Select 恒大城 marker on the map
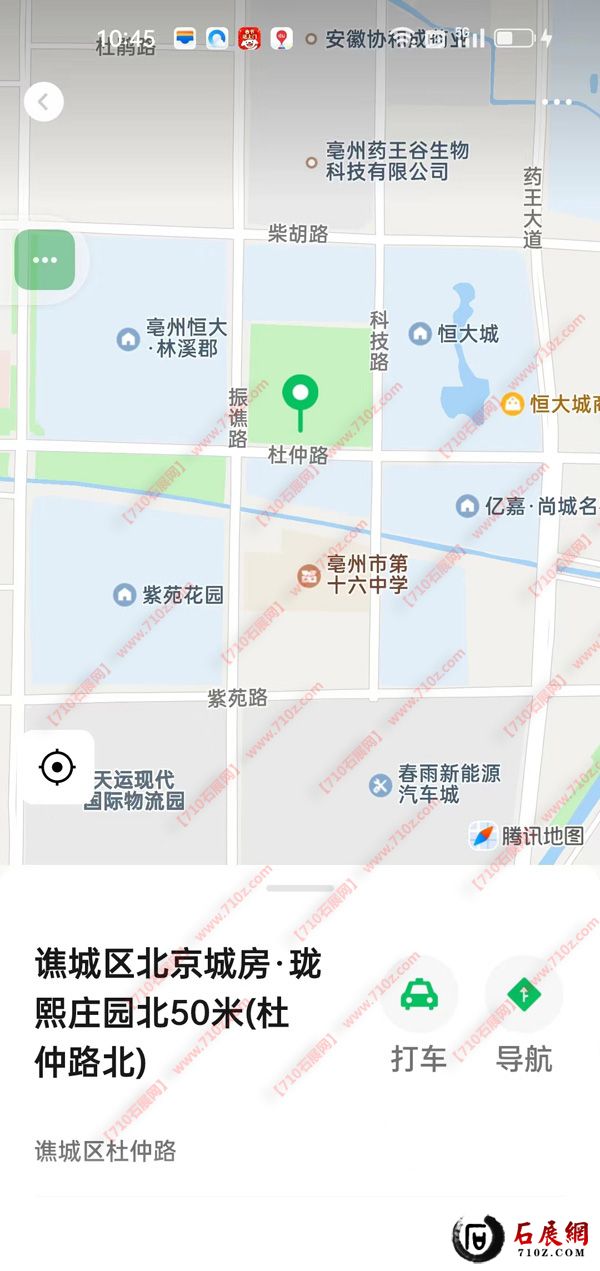The height and width of the screenshot is (1271, 600). coord(420,333)
